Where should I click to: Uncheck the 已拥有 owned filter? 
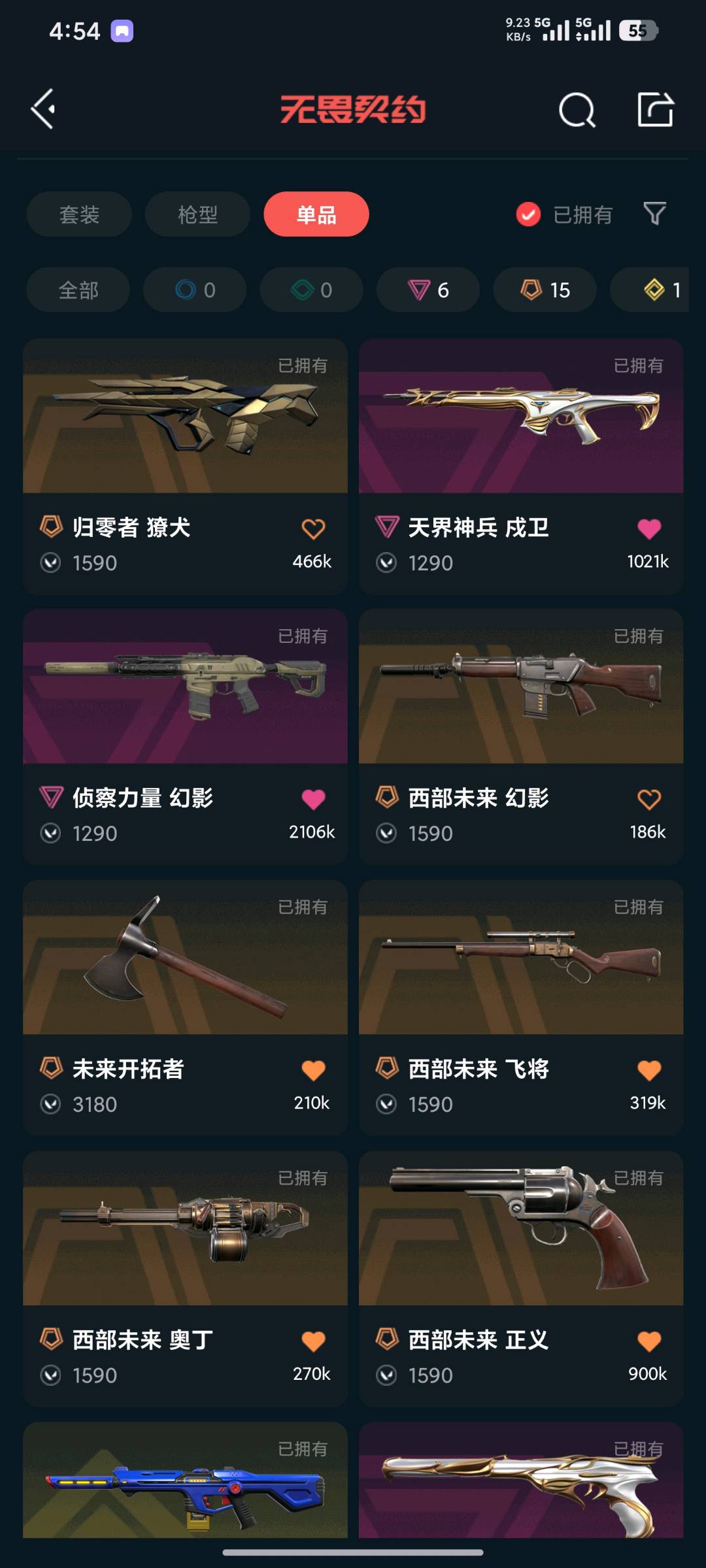[528, 214]
